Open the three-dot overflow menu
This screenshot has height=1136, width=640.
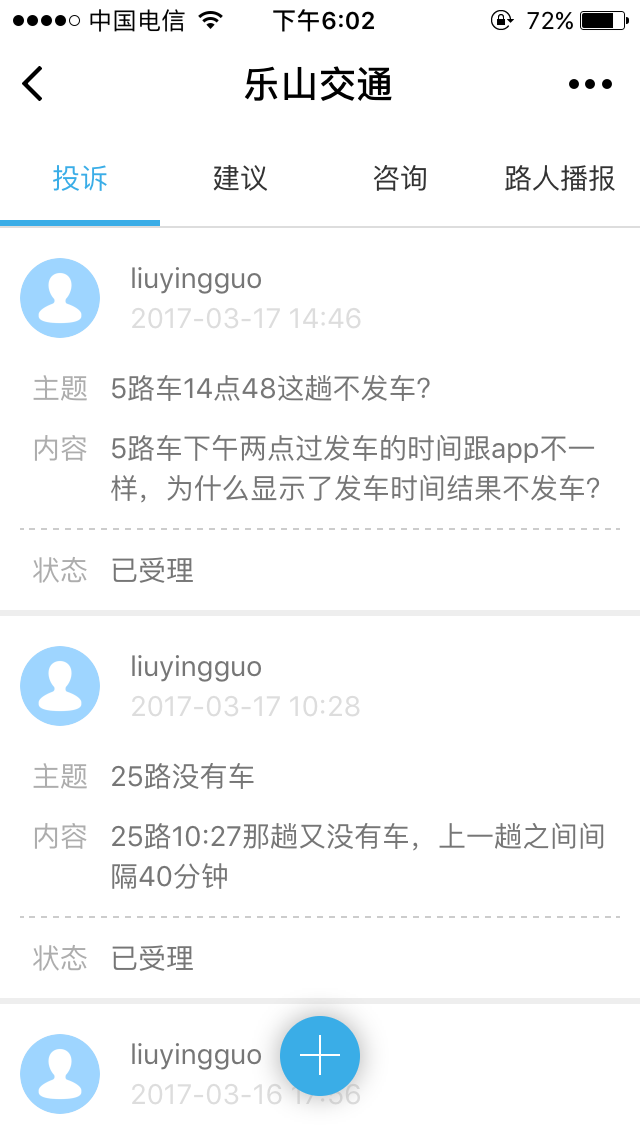(590, 85)
